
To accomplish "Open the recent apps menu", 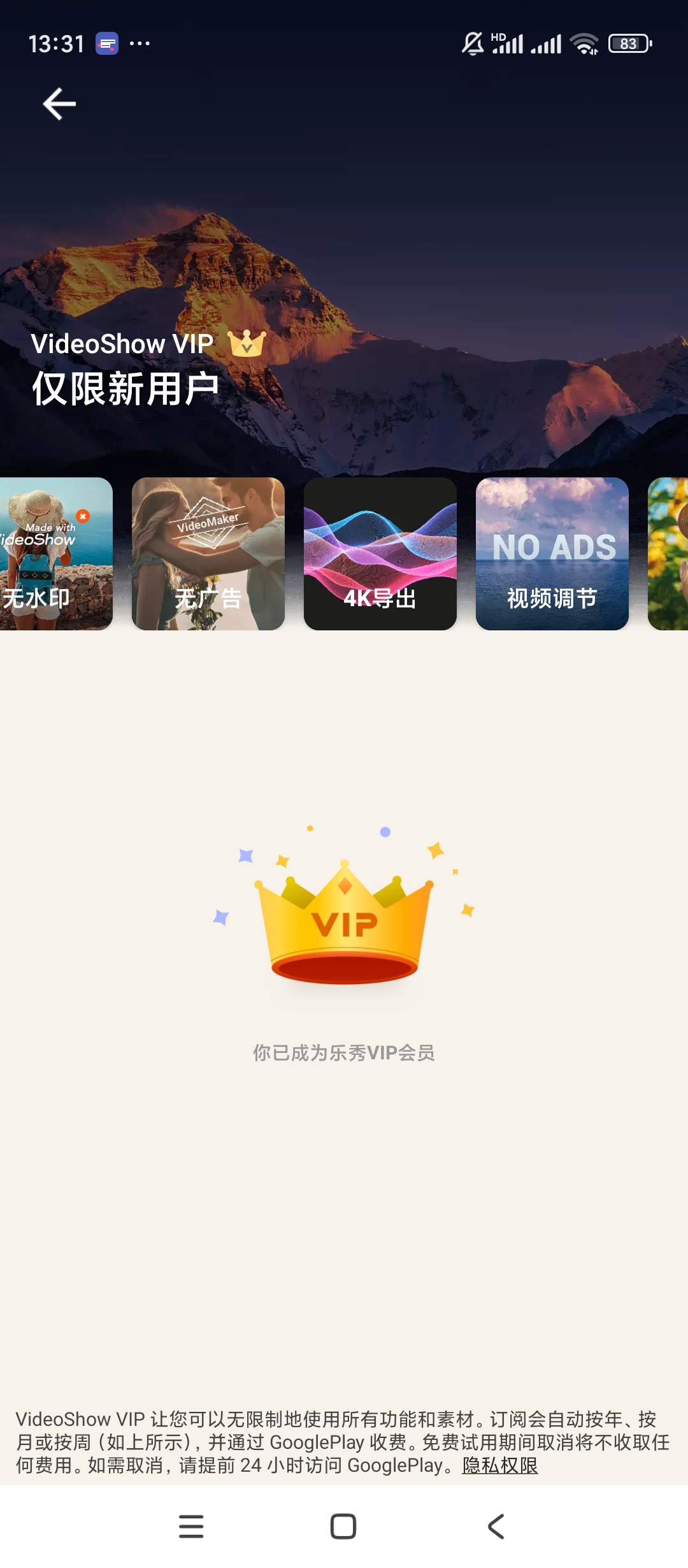I will point(191,1527).
